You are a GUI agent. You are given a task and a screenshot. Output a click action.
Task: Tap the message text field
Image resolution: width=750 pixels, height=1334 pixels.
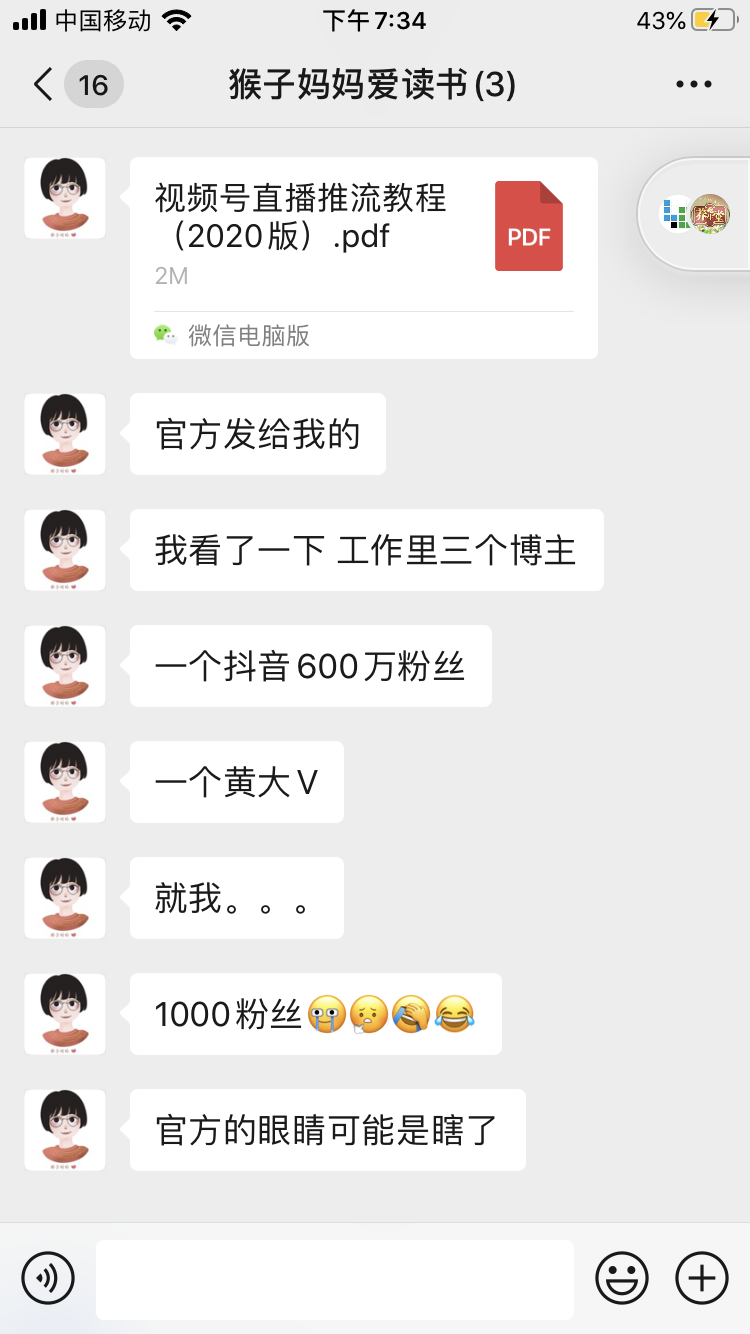[335, 1279]
